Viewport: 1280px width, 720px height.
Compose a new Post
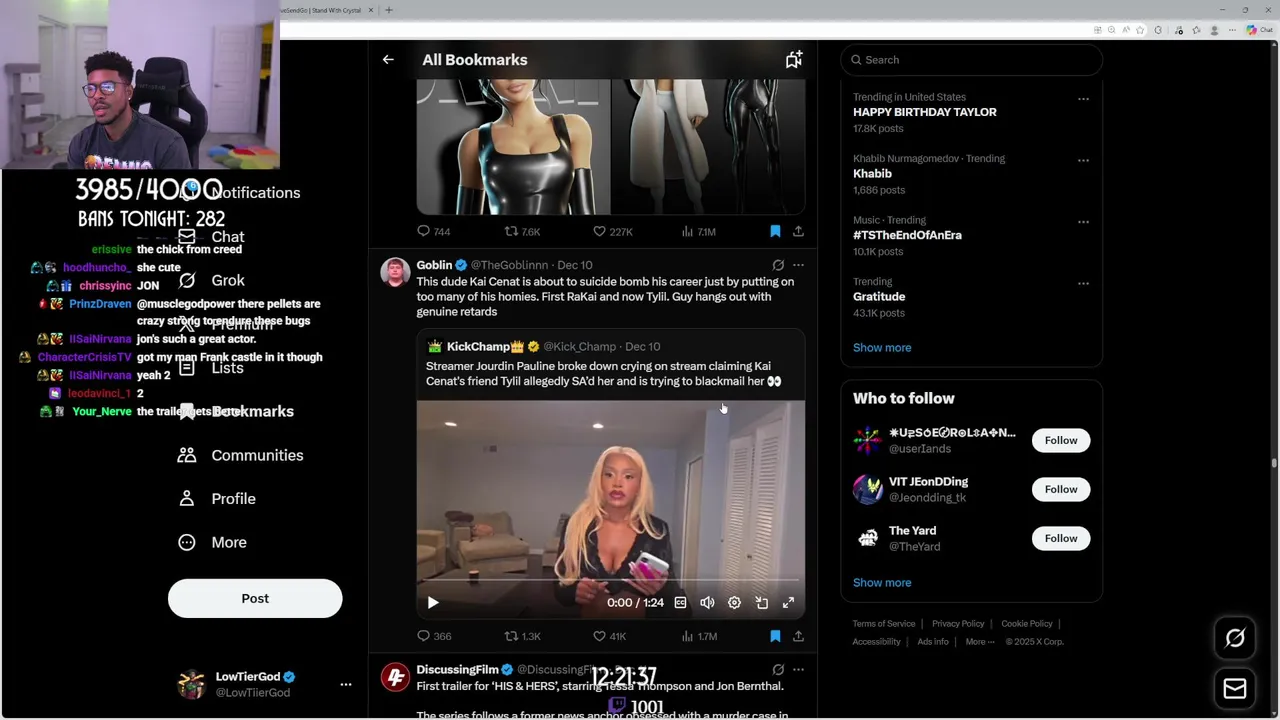tap(255, 598)
